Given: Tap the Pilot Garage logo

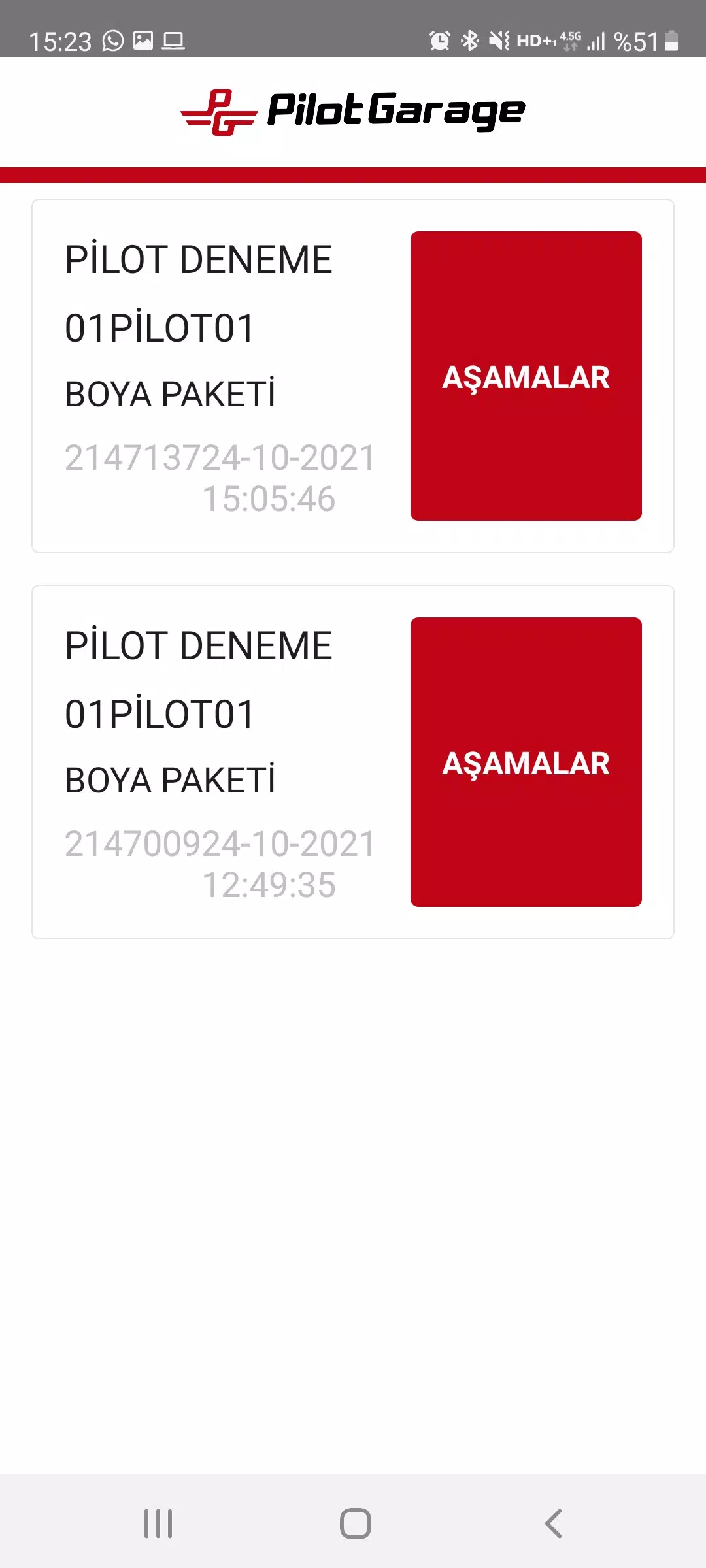Looking at the screenshot, I should click(x=352, y=111).
